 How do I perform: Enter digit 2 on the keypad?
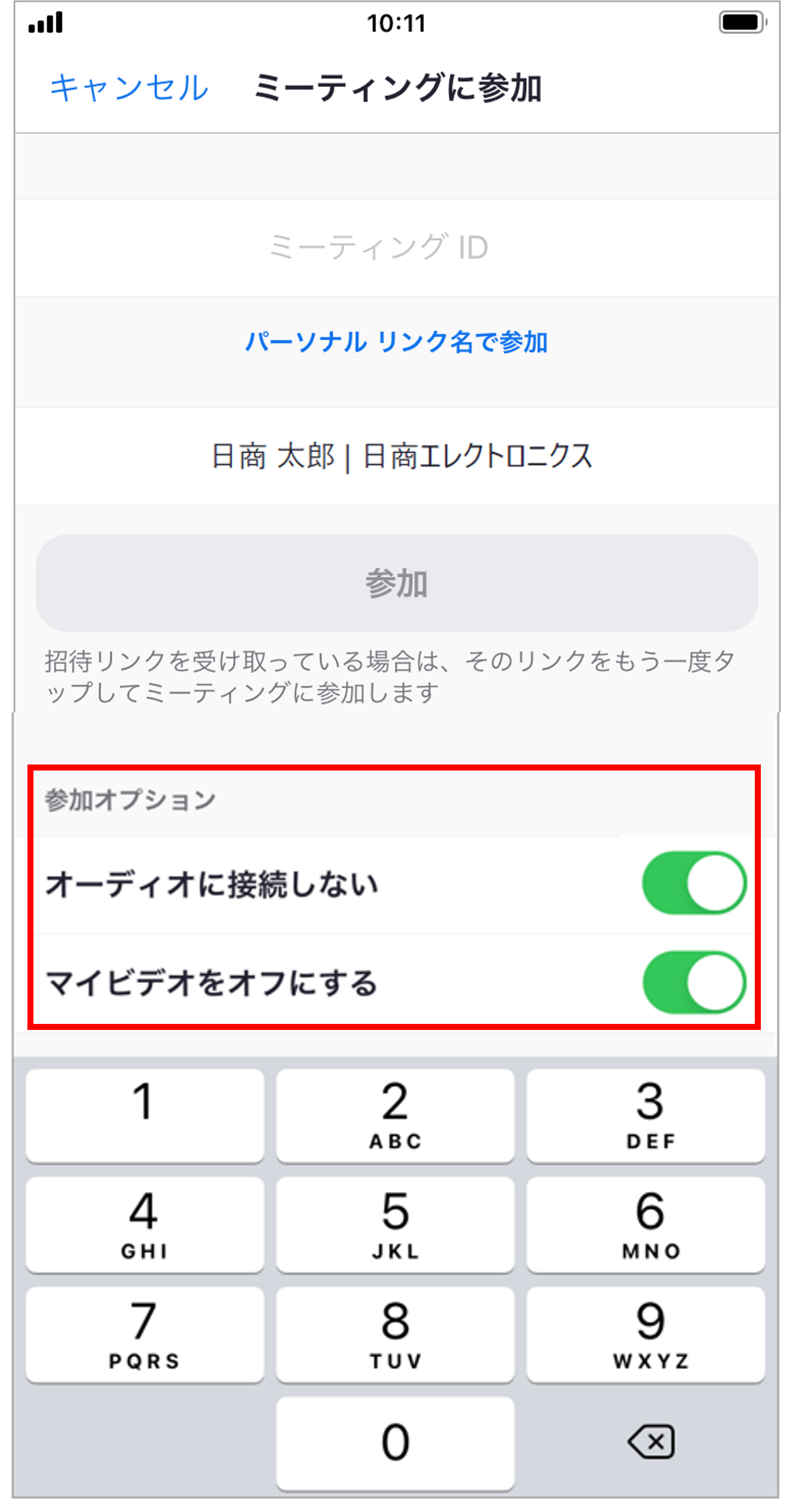click(x=395, y=1115)
